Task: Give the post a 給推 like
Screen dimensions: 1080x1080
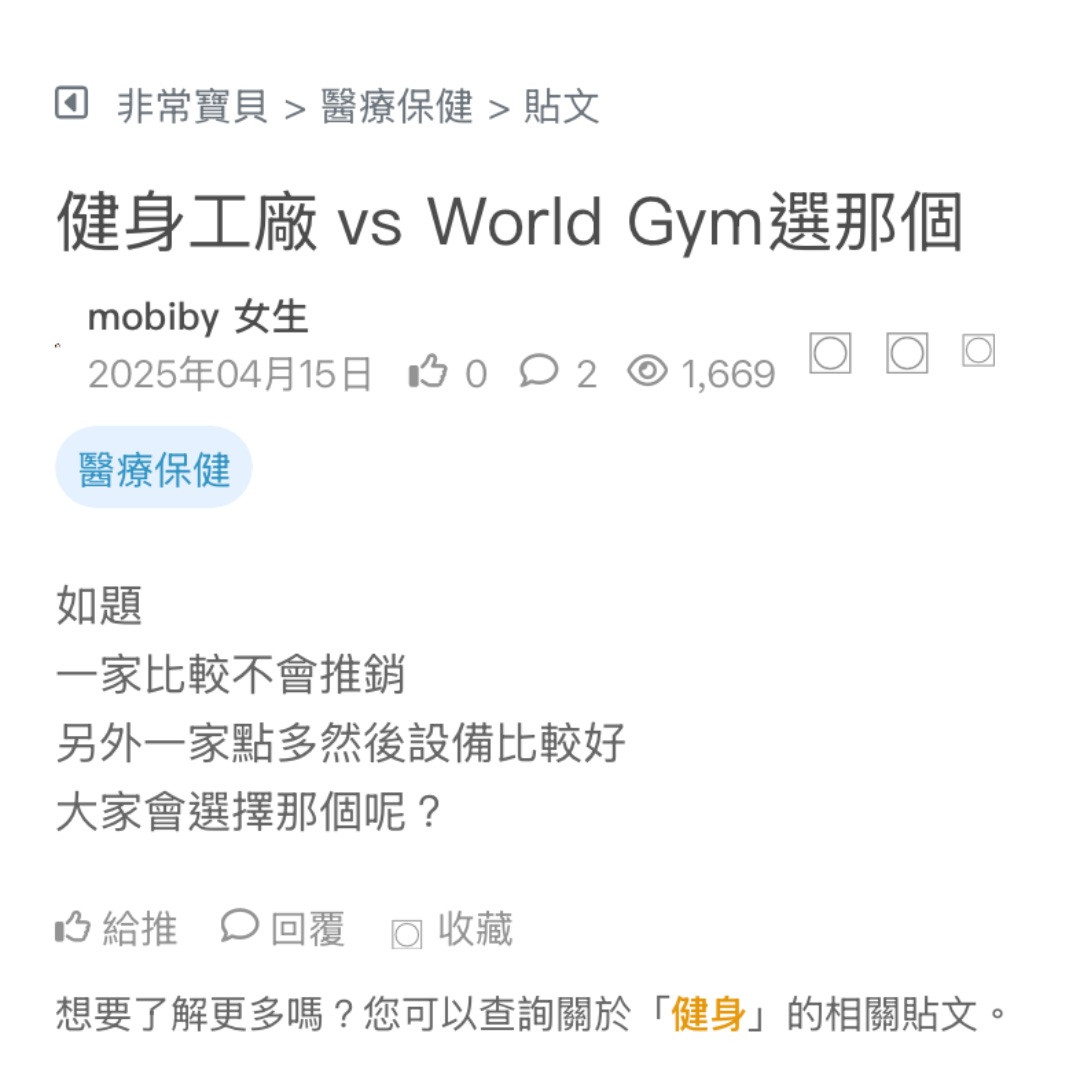Action: (x=116, y=929)
